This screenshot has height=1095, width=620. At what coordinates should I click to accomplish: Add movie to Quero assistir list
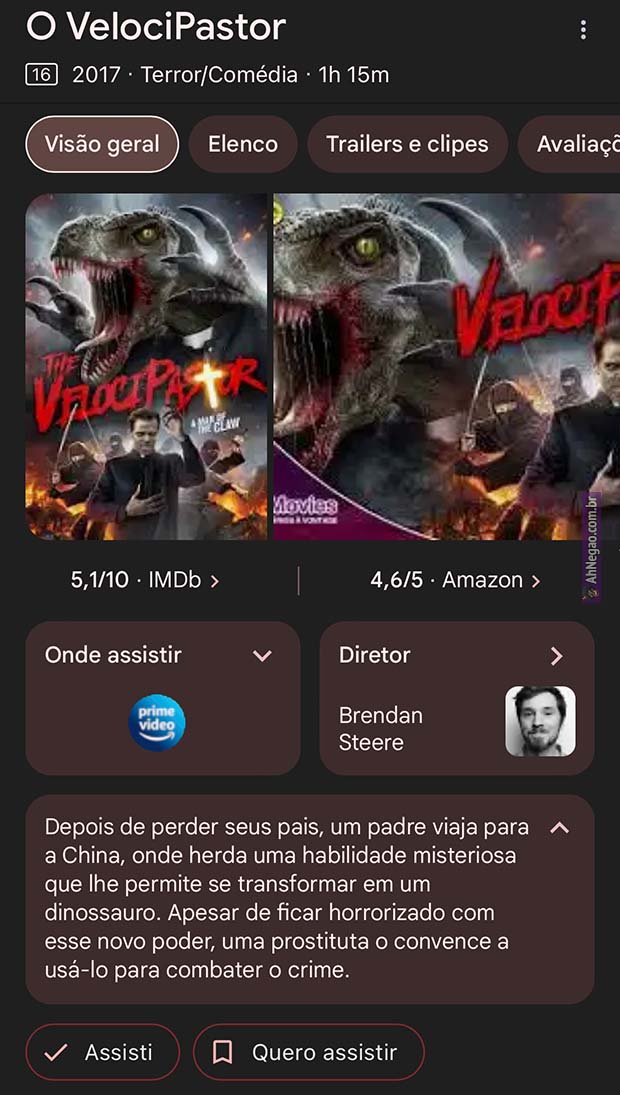point(308,1052)
